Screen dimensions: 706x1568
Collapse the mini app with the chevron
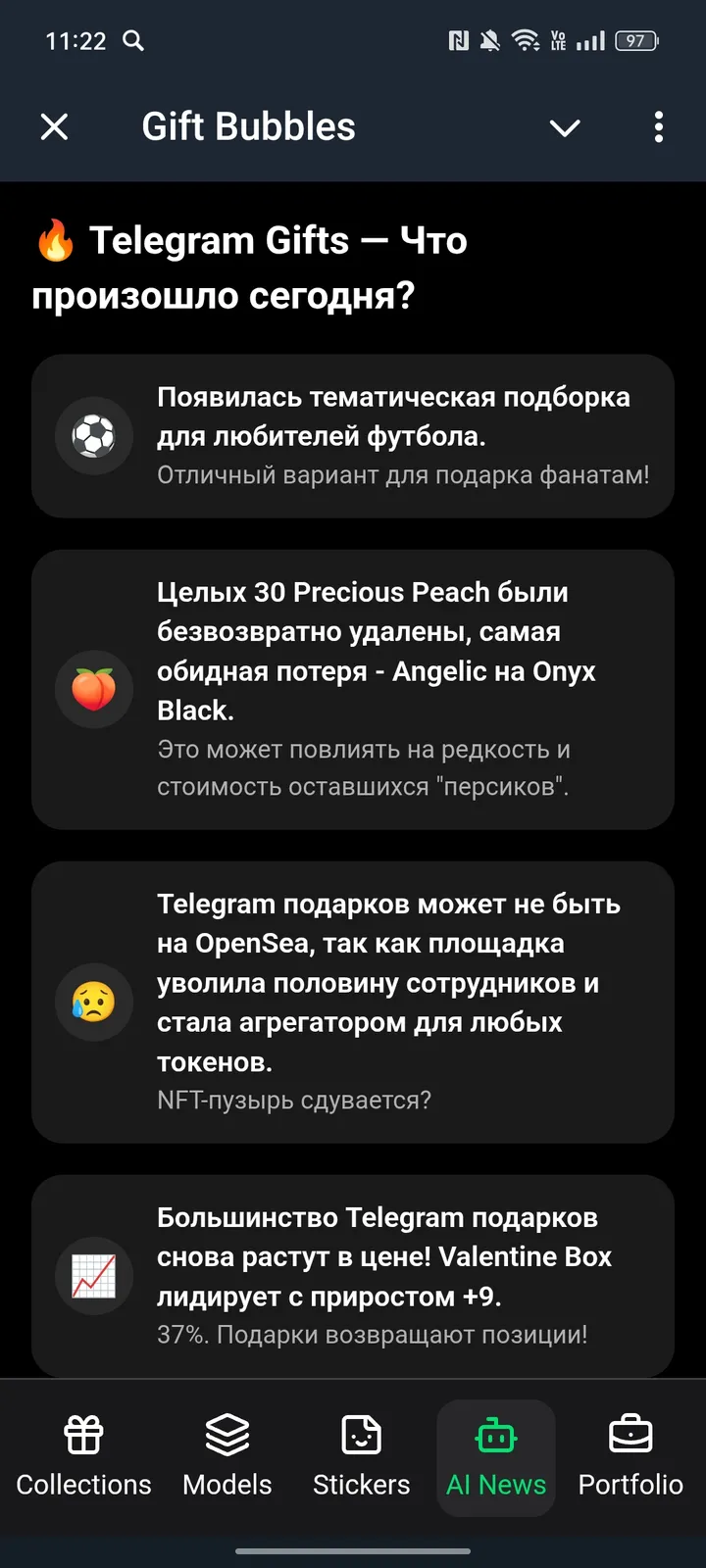click(x=565, y=127)
